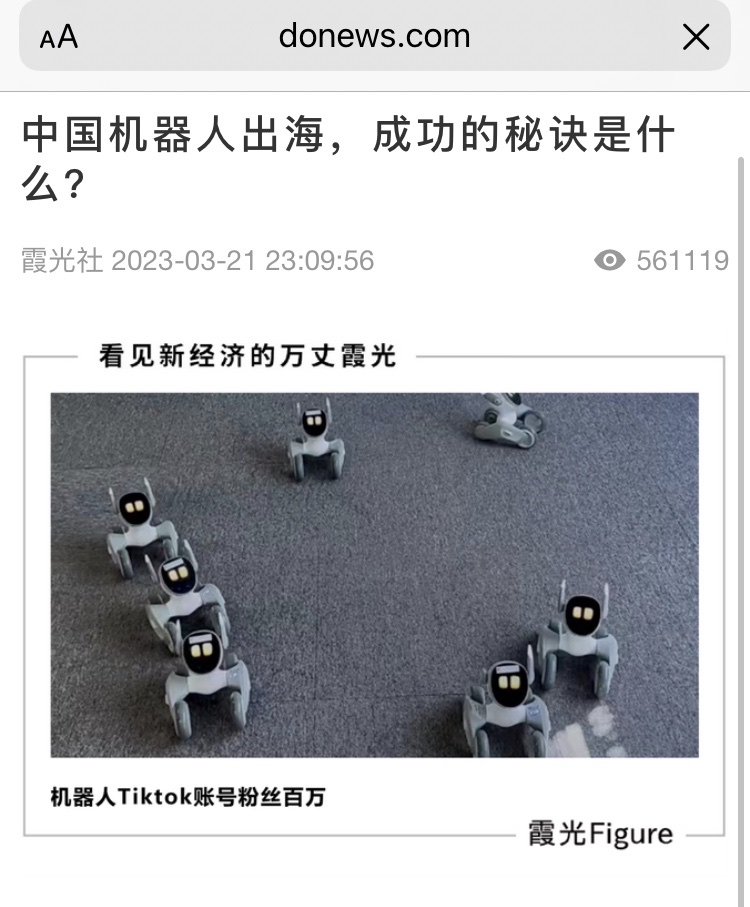Tap the page reader options icon on the left
Viewport: 750px width, 907px height.
point(57,36)
